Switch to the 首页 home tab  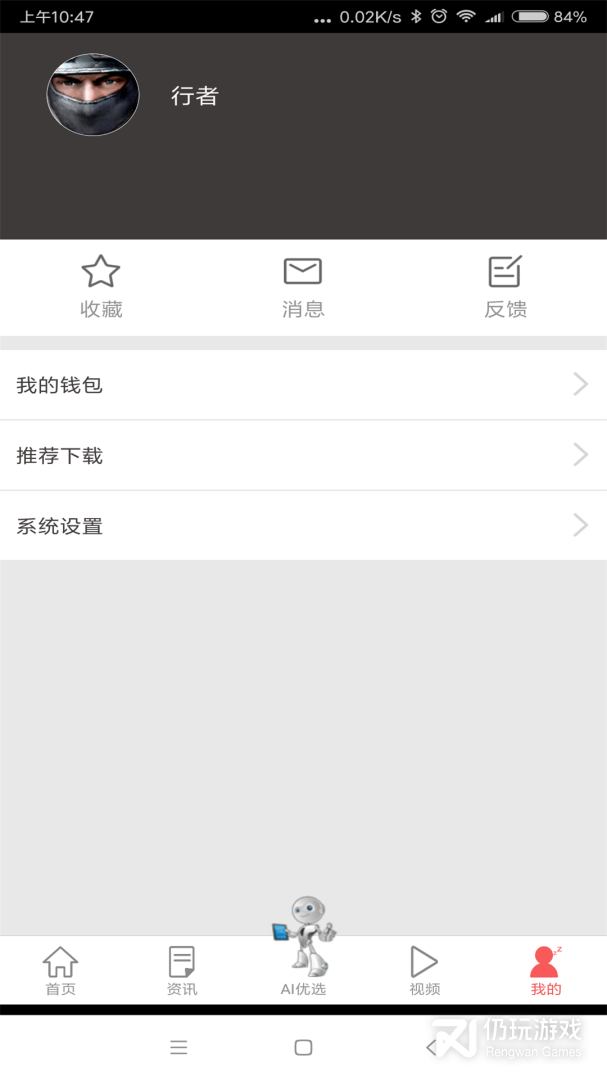(60, 971)
